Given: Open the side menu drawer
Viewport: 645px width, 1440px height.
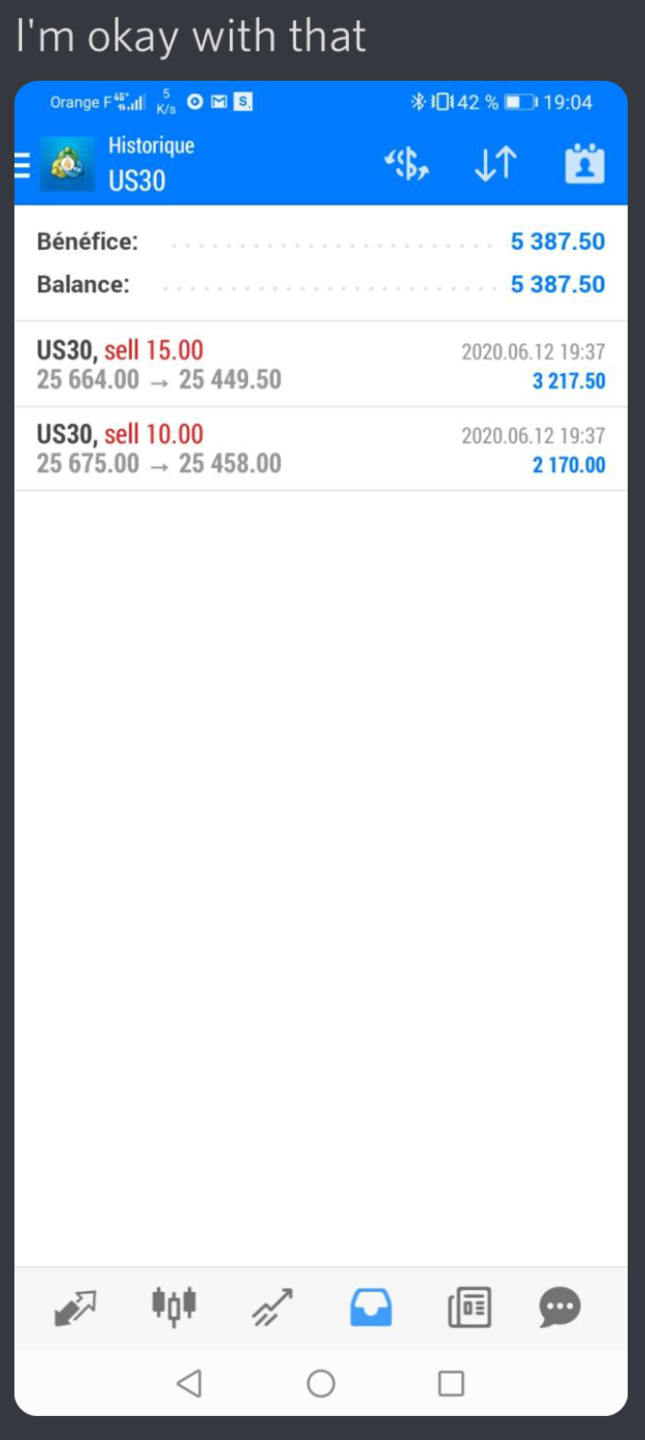Looking at the screenshot, I should tap(23, 165).
